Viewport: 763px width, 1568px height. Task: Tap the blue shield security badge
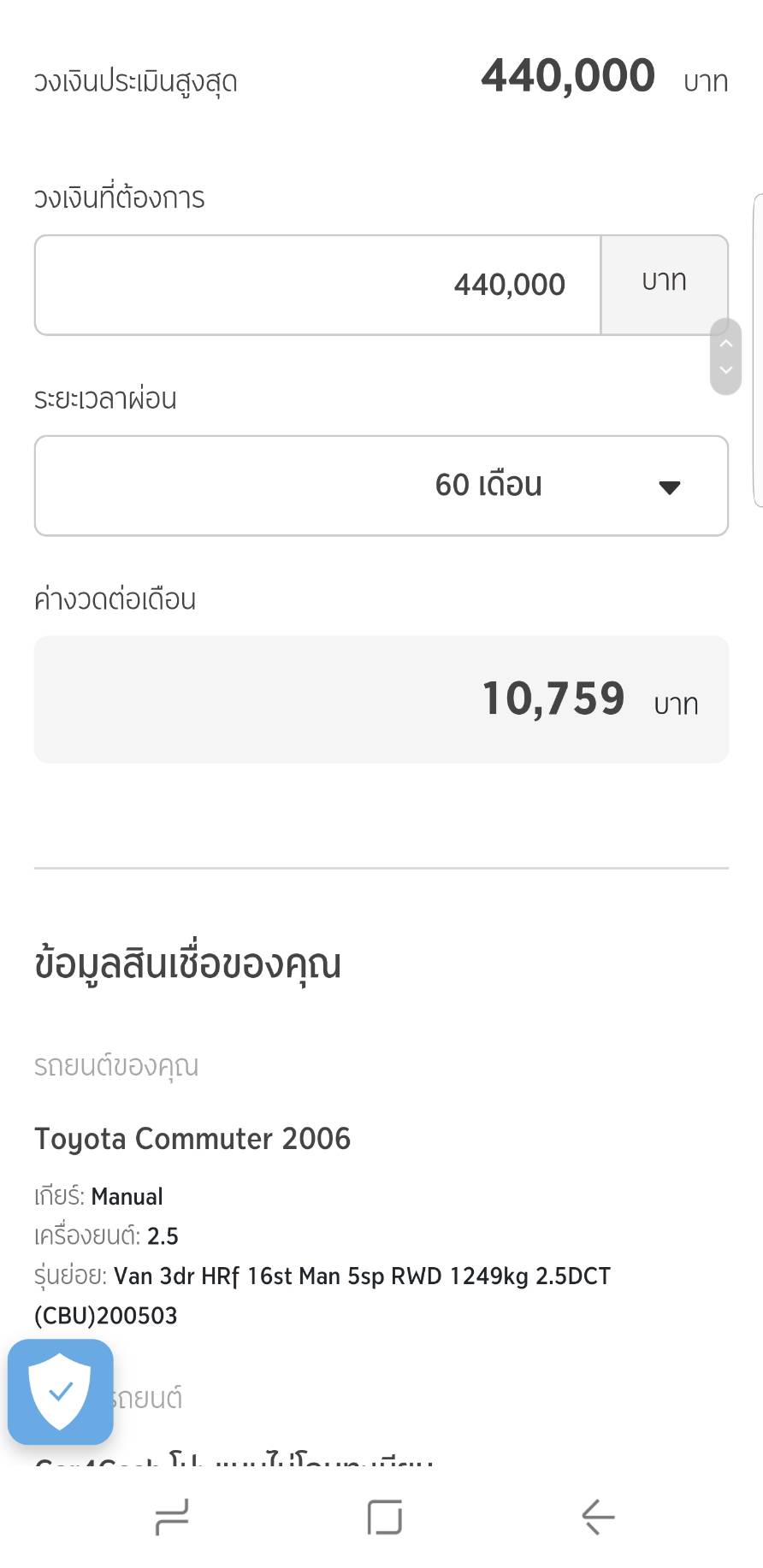coord(61,1391)
